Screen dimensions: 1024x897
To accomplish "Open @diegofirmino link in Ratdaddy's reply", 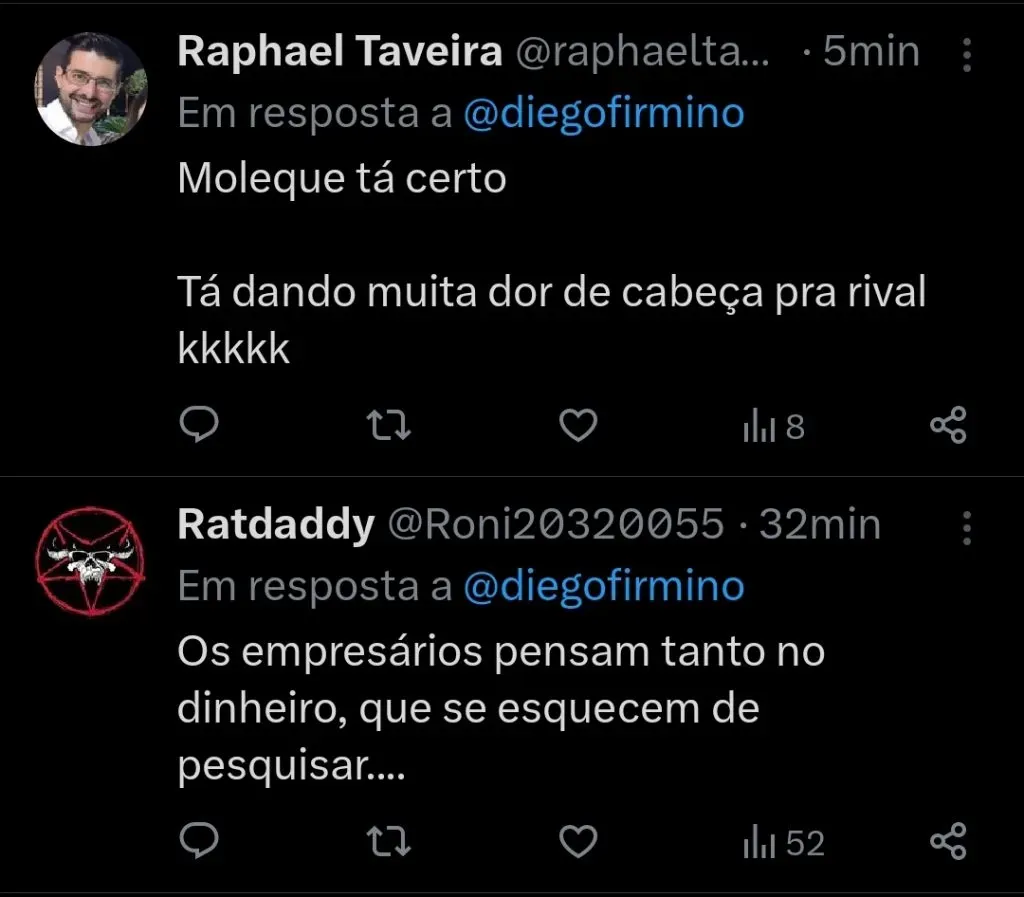I will tap(603, 587).
